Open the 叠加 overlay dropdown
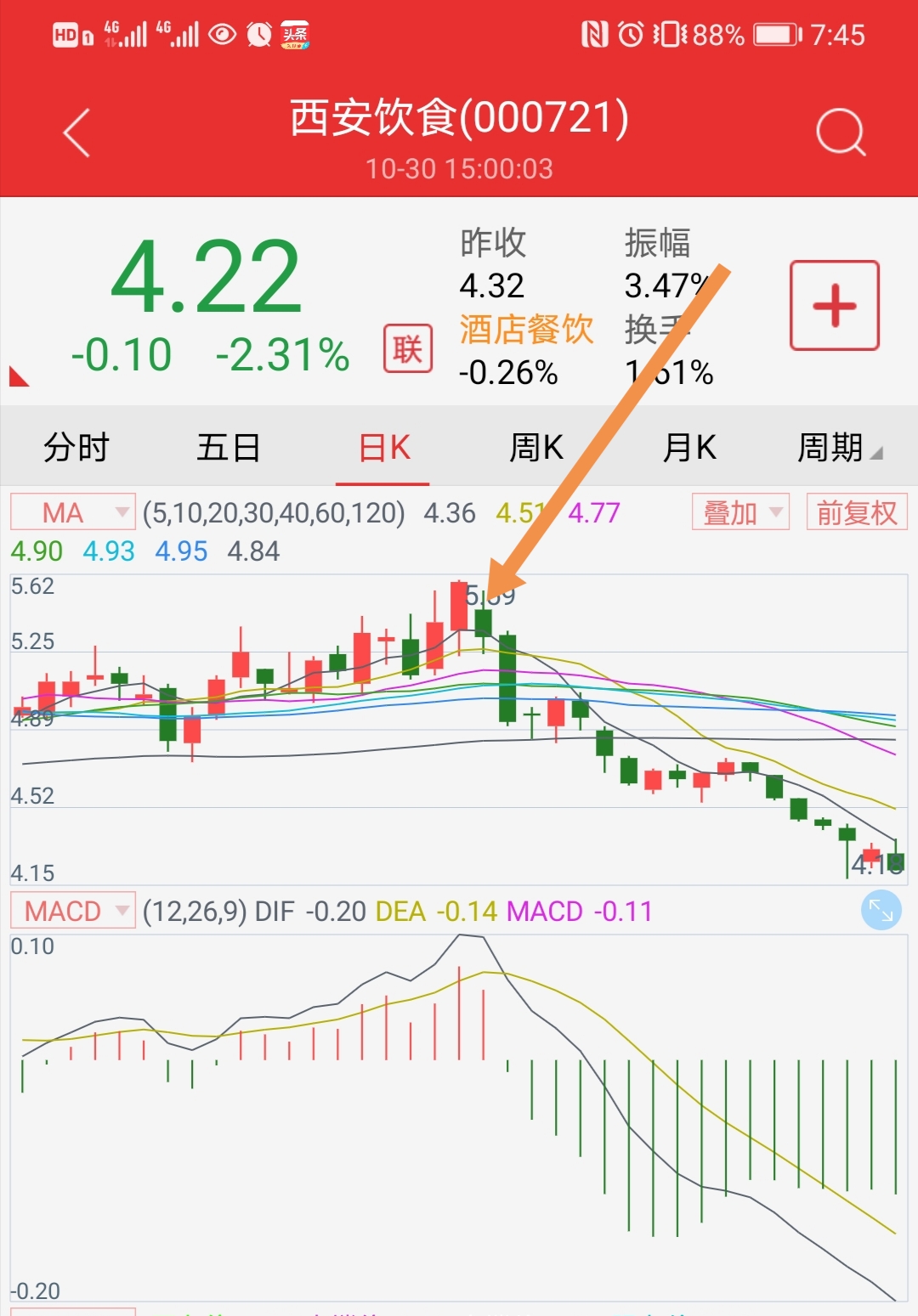Screen dimensions: 918x1316 (740, 512)
